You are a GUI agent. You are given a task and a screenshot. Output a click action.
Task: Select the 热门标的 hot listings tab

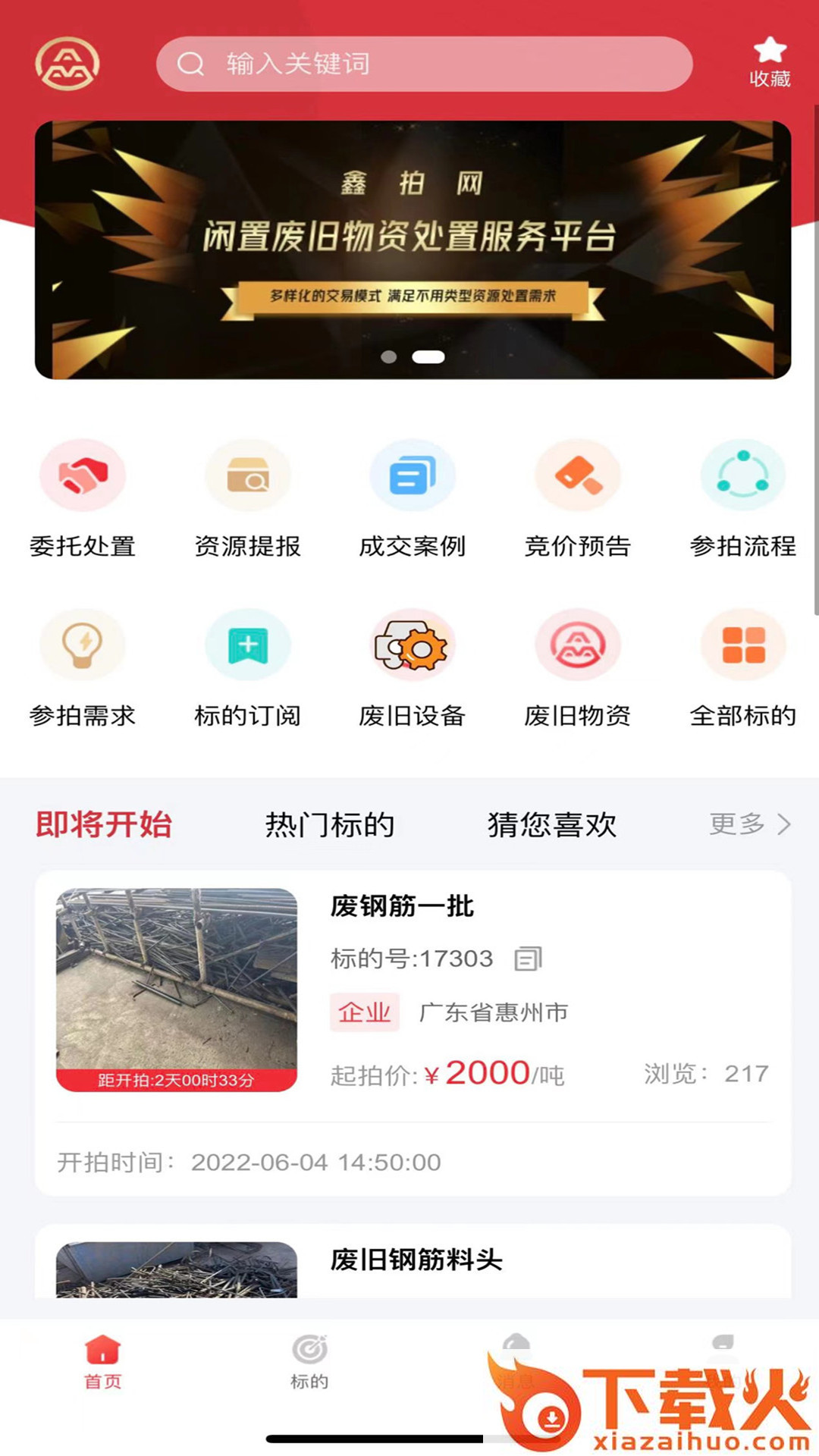click(329, 824)
